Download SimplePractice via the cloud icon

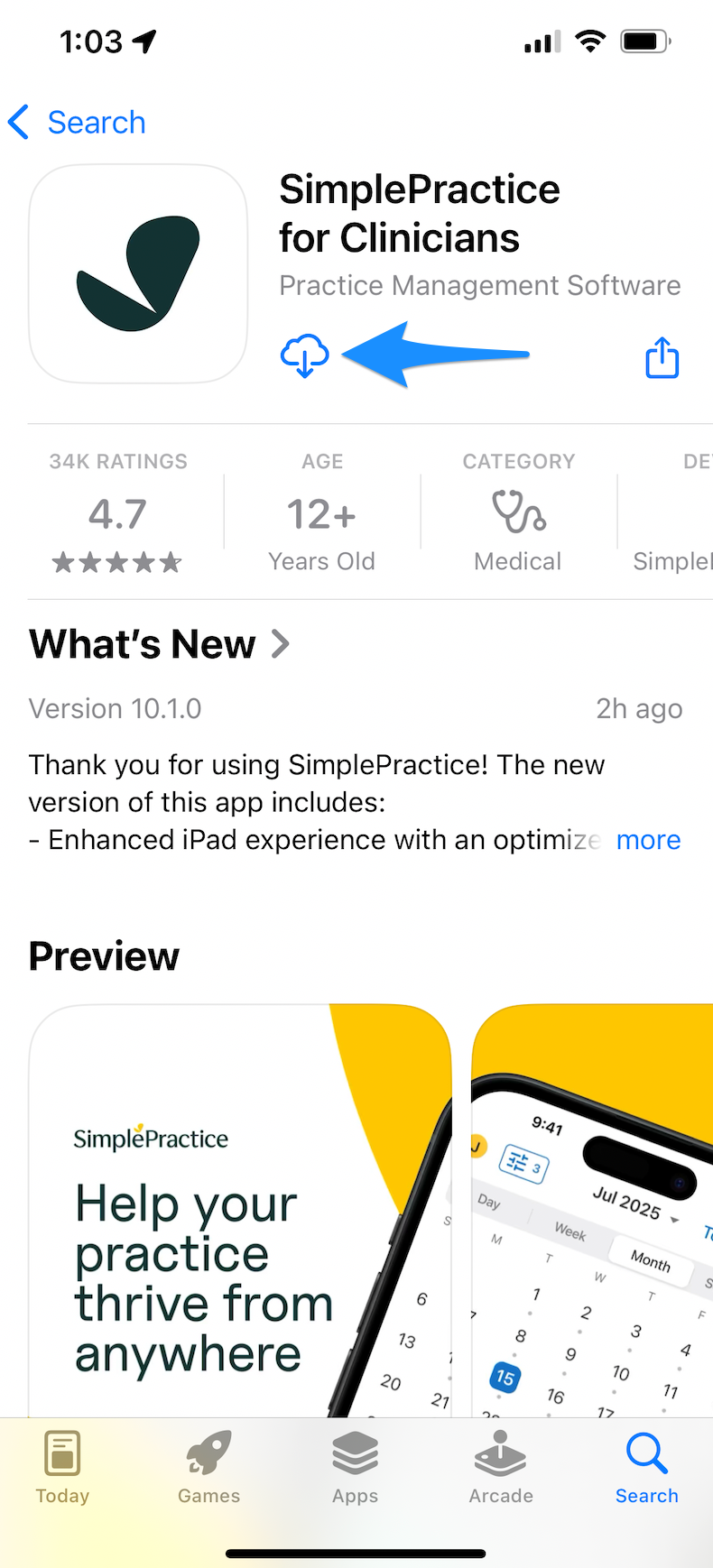point(304,355)
